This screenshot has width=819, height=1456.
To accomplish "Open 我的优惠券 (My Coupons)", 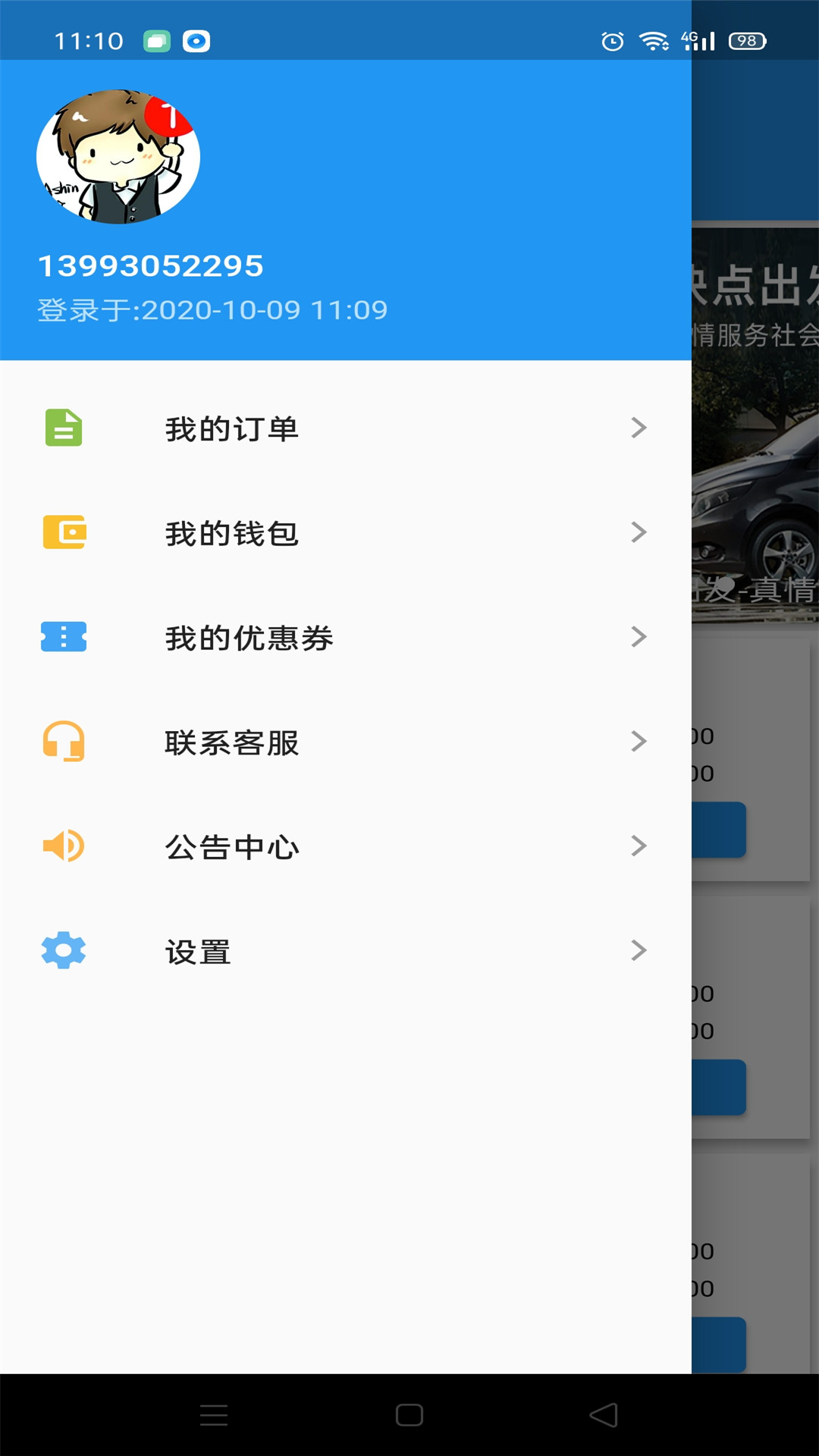I will click(x=345, y=638).
